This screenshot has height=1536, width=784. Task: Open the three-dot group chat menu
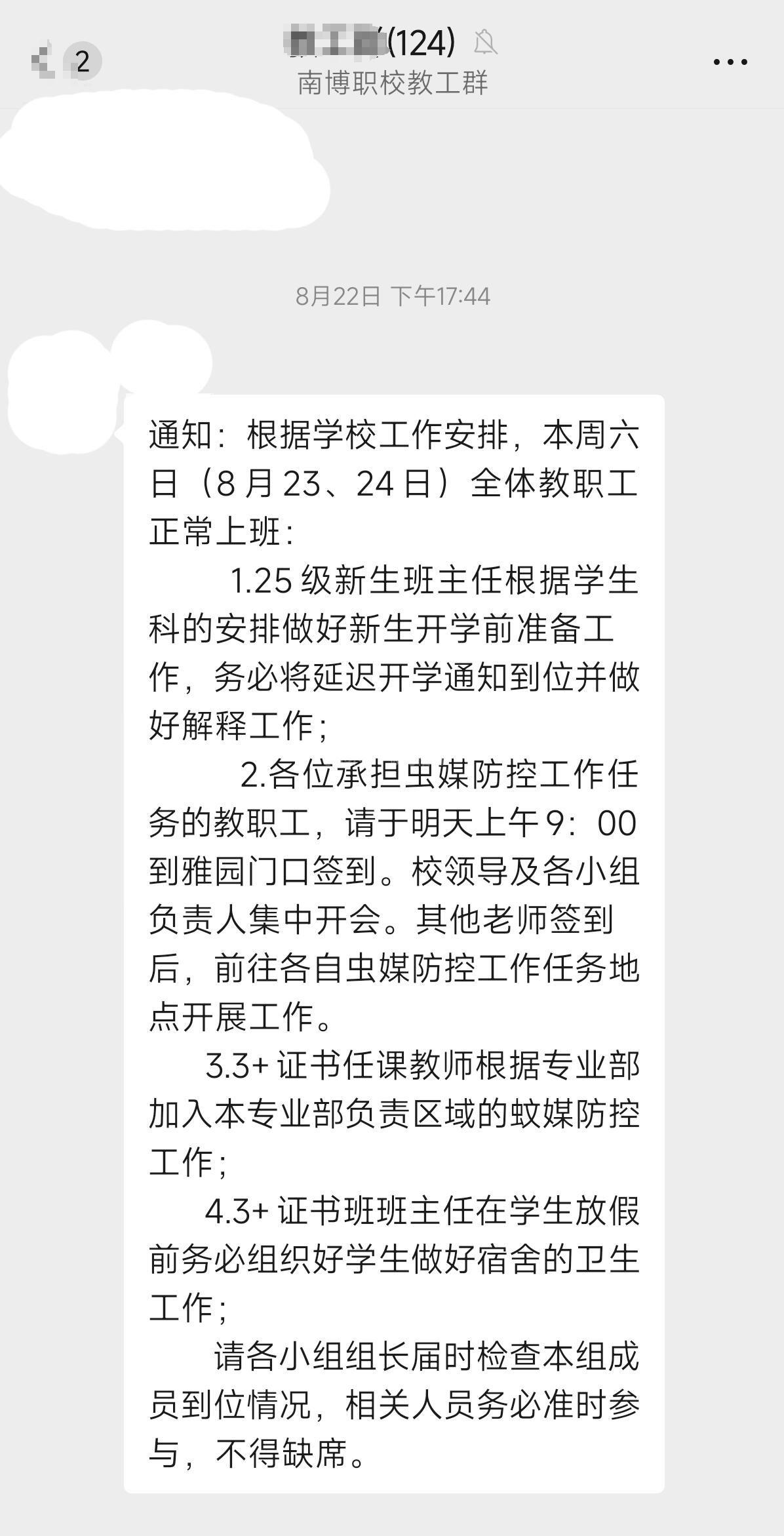[730, 62]
